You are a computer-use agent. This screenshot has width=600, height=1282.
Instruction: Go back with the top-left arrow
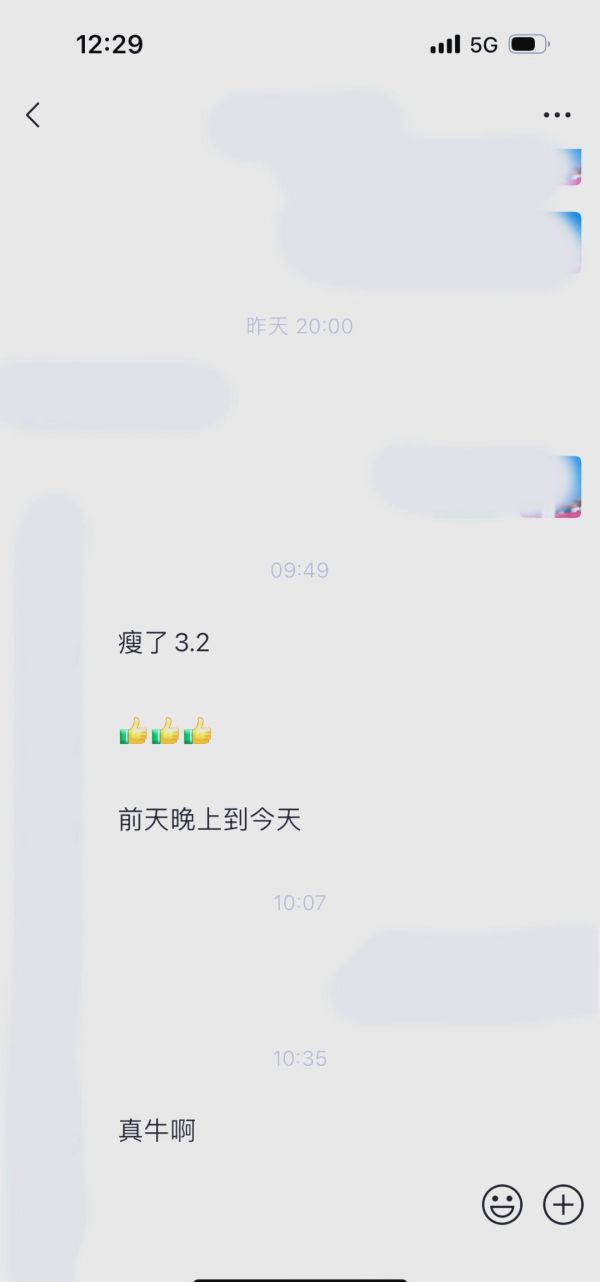click(33, 115)
